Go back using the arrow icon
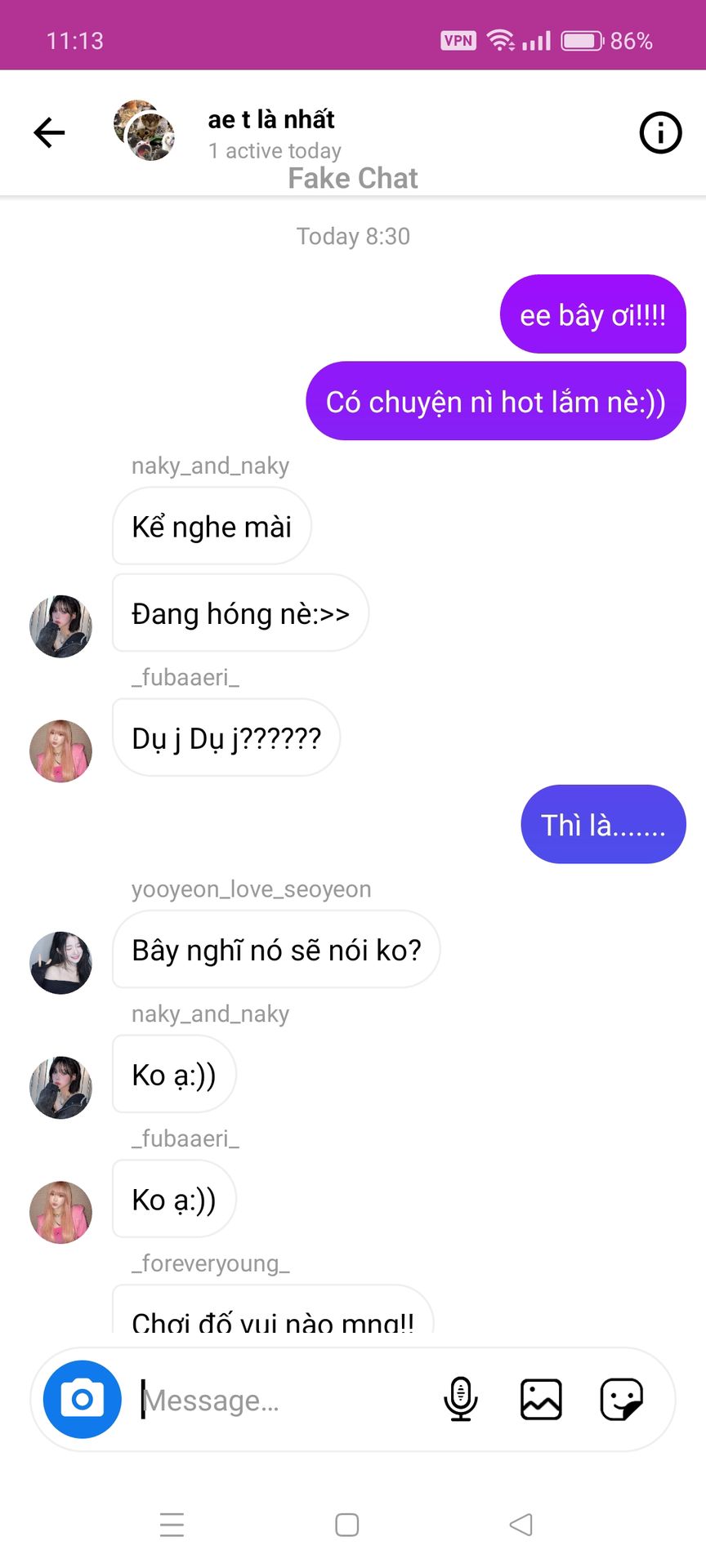Viewport: 706px width, 1568px height. coord(49,132)
